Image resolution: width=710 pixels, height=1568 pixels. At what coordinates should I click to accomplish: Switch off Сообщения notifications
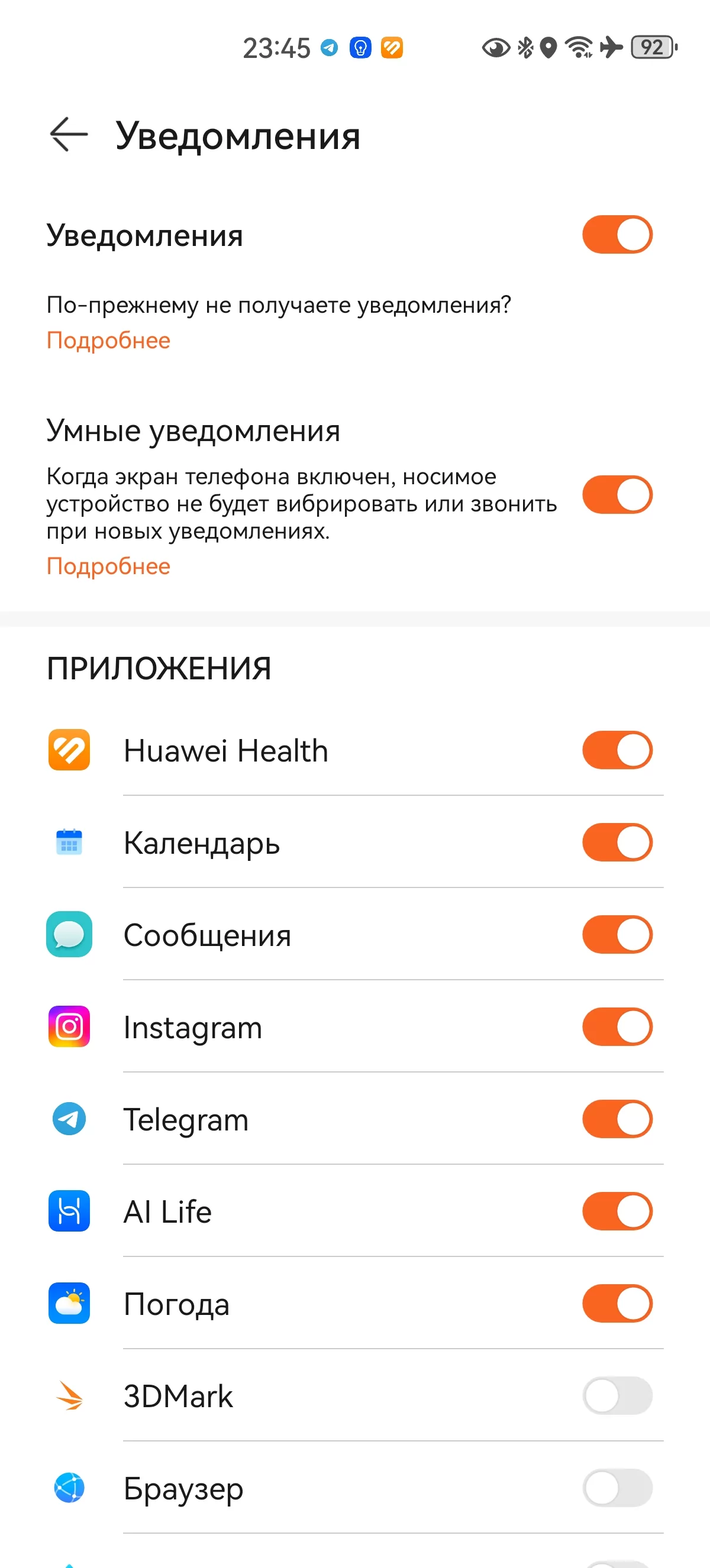click(617, 934)
